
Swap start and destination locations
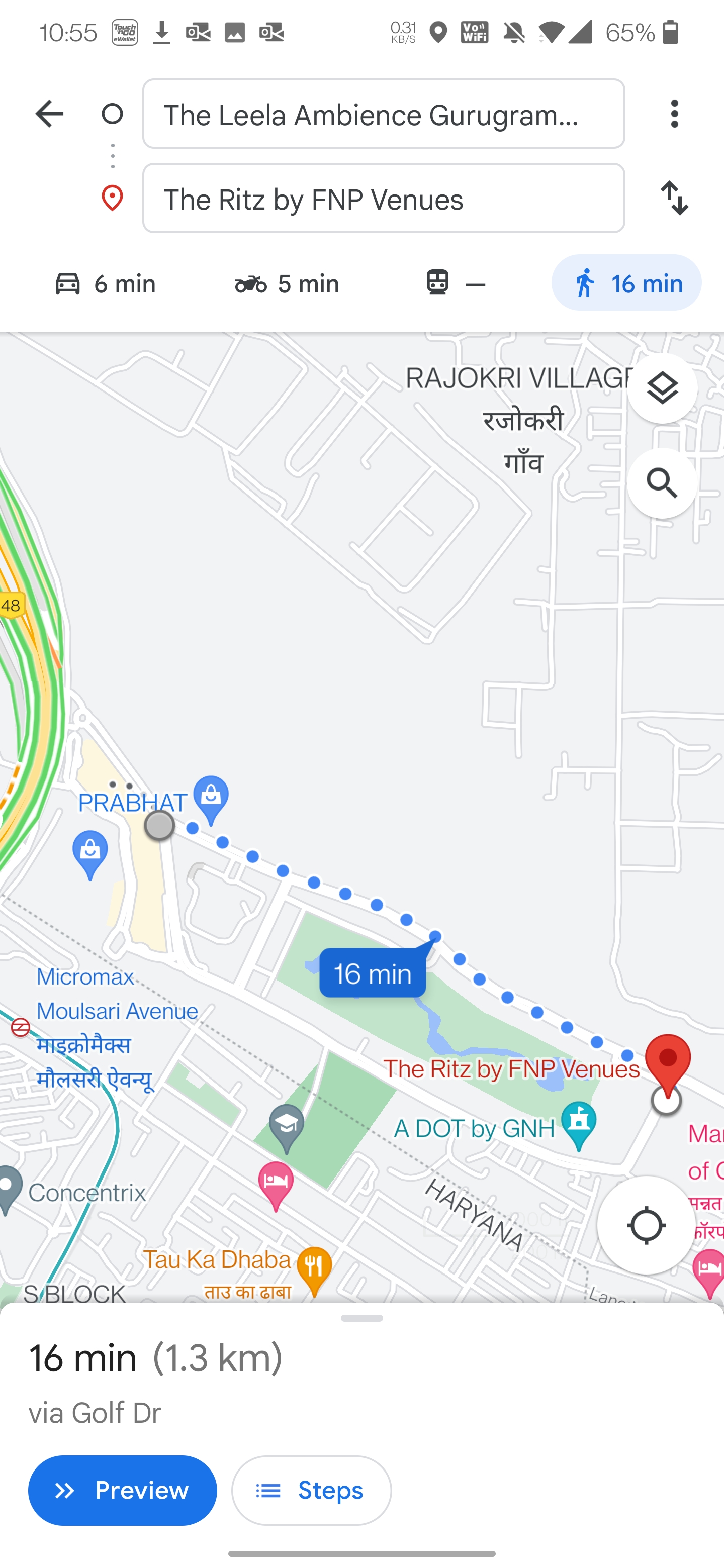[x=674, y=199]
